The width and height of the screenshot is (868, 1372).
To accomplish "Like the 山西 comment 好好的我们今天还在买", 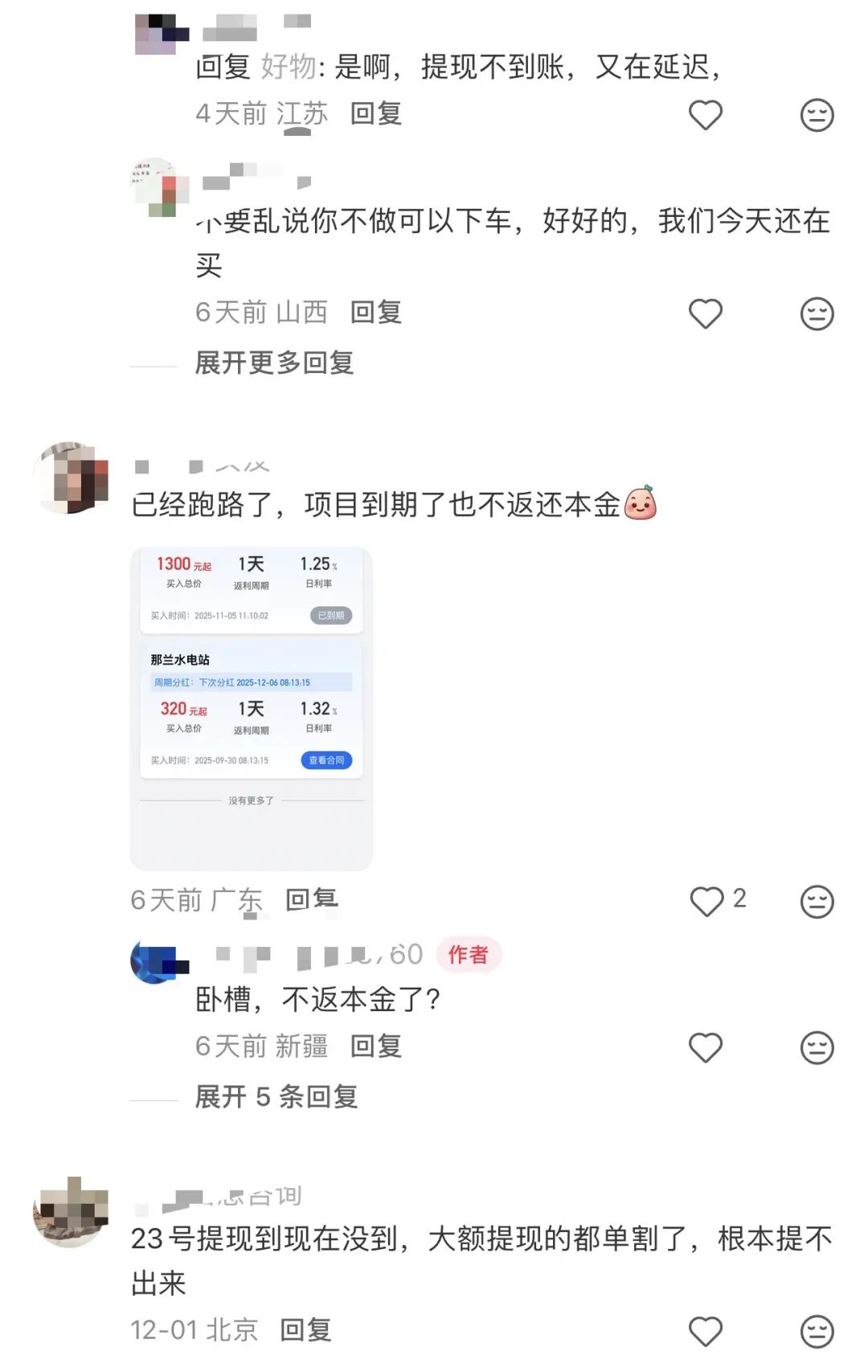I will (x=705, y=313).
